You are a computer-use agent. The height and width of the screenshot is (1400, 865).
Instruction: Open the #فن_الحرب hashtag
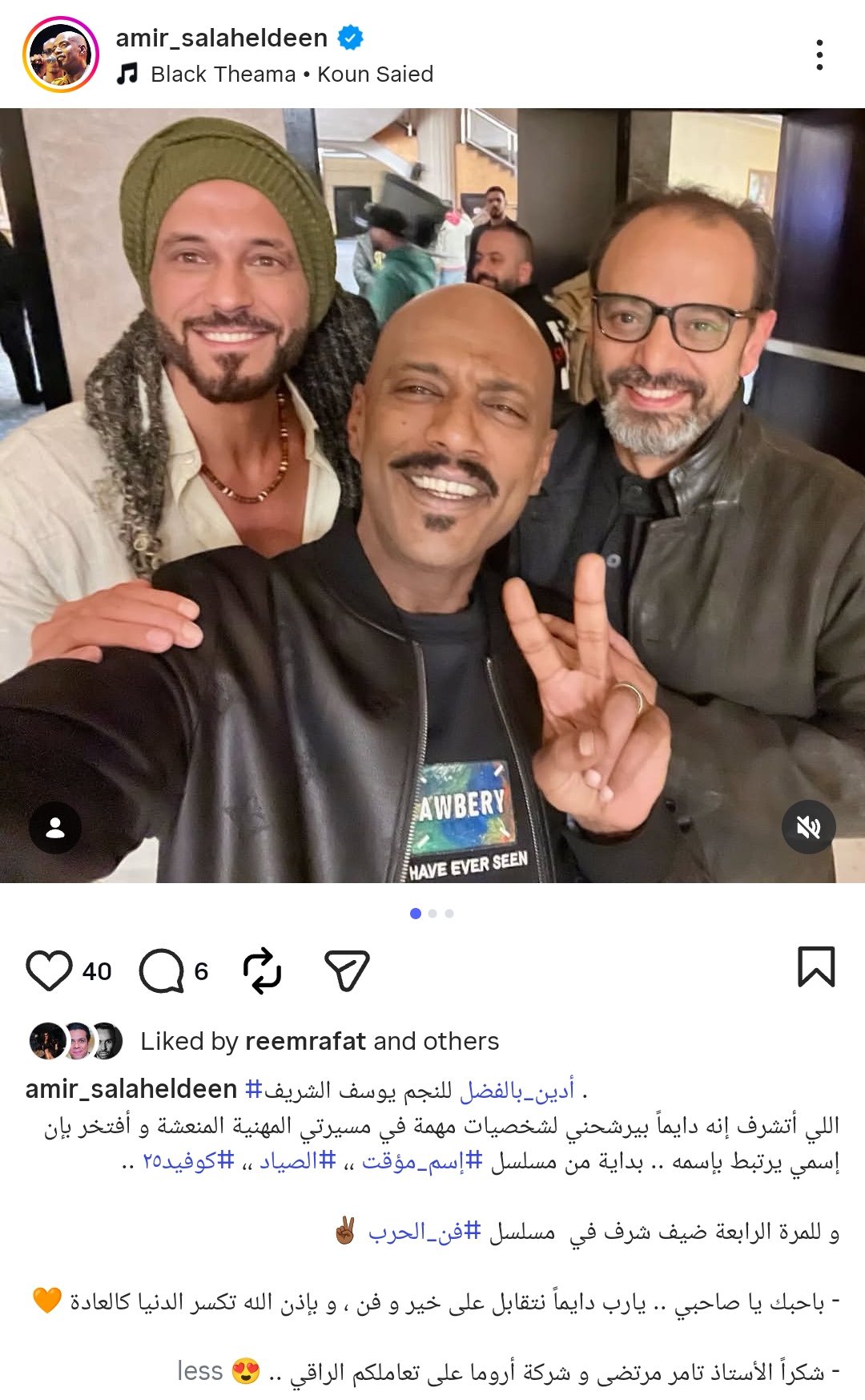[x=424, y=1232]
